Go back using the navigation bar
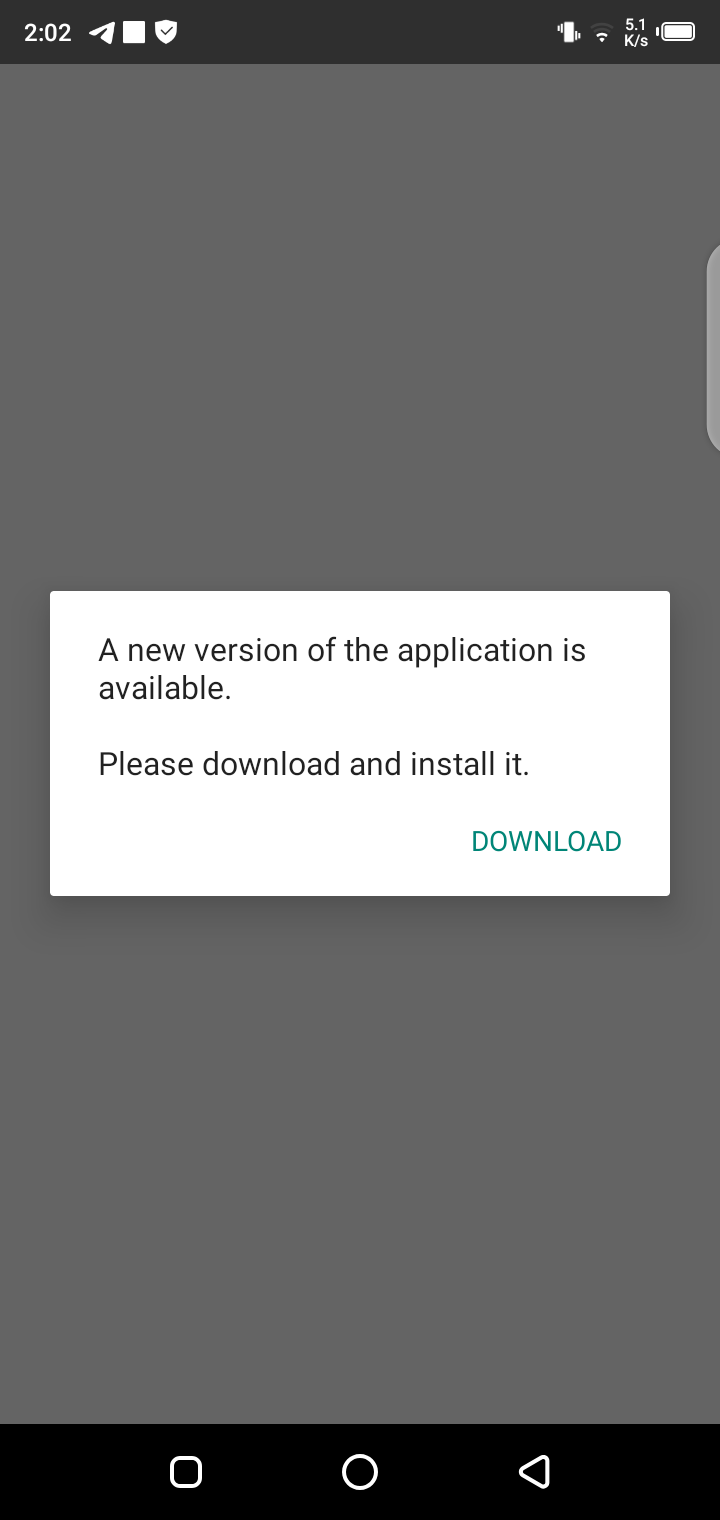 (534, 1471)
